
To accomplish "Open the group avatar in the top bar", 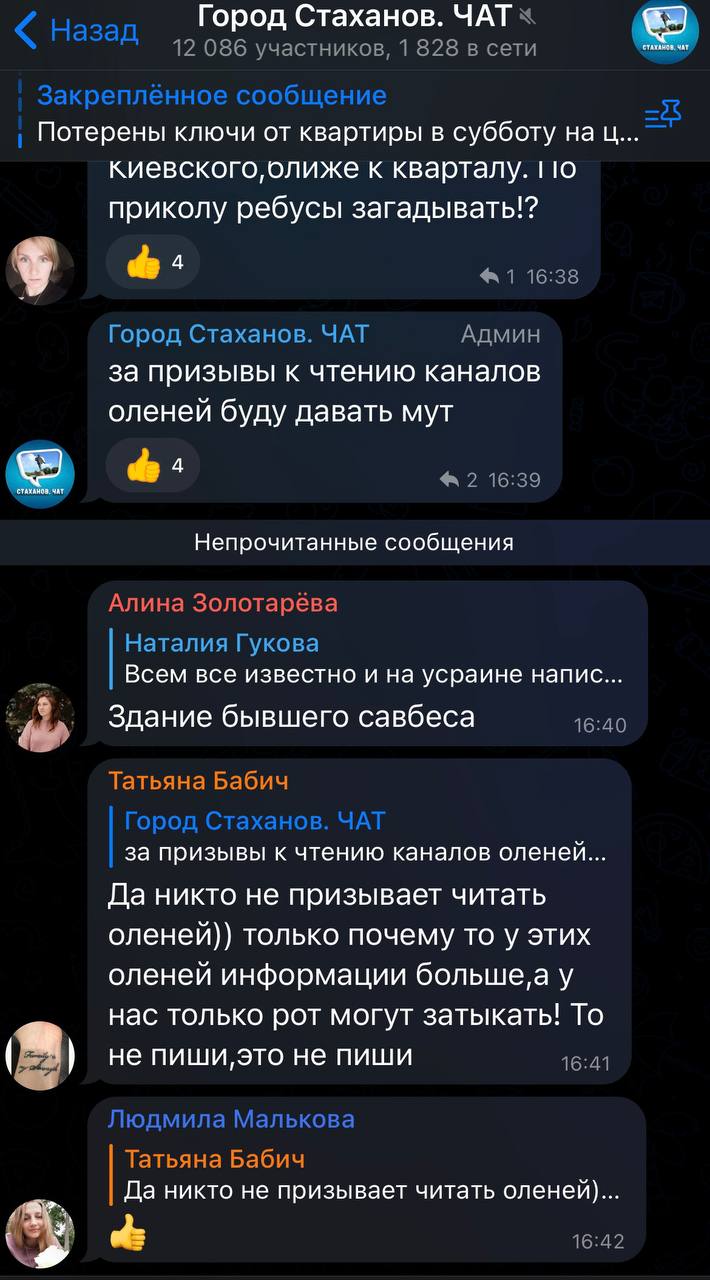I will [665, 33].
